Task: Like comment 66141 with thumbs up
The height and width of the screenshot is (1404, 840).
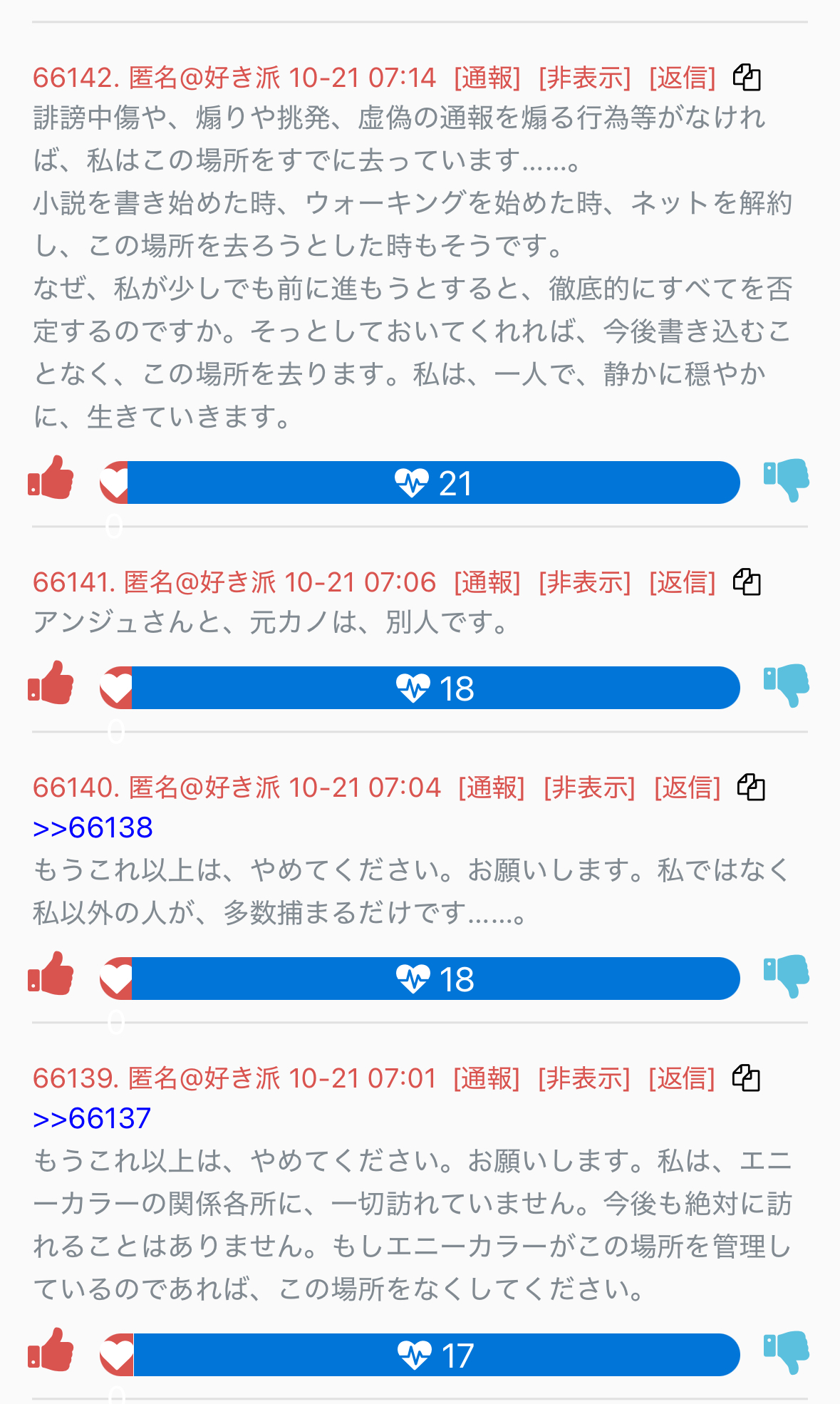Action: (51, 683)
